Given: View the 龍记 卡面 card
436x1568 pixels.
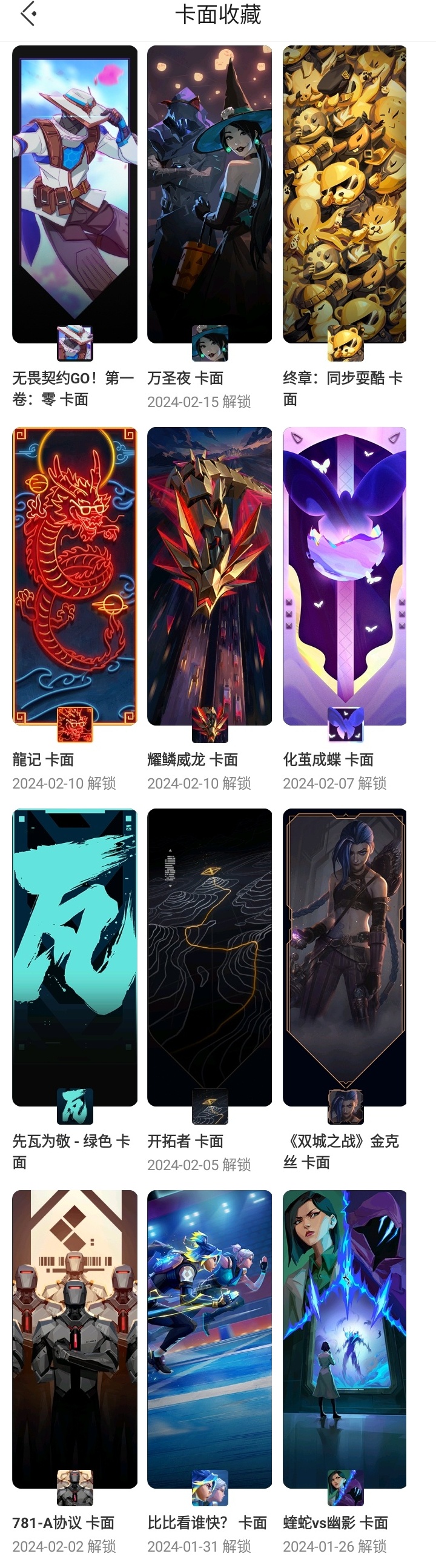Looking at the screenshot, I should click(74, 576).
